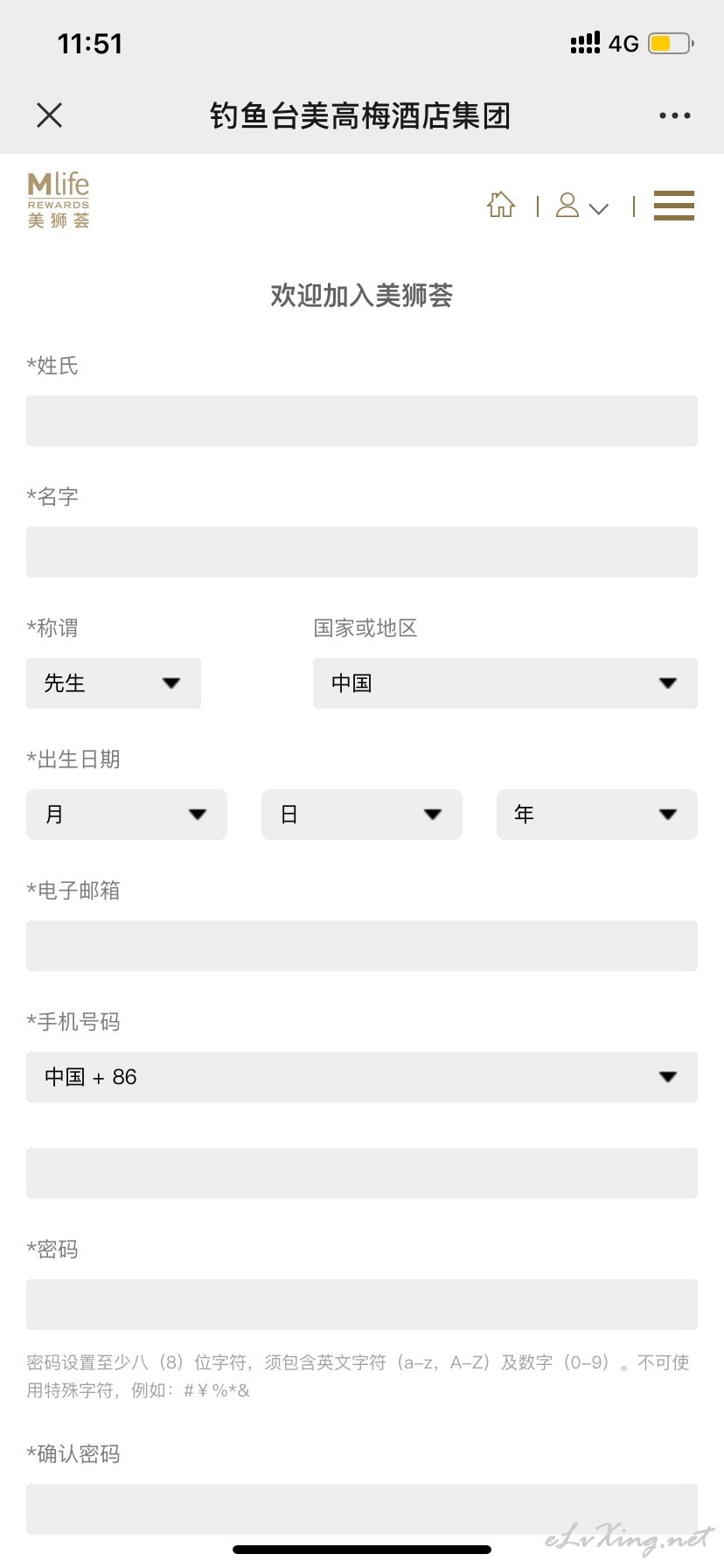Focus the 姓氏 surname field
This screenshot has height=1568, width=724.
click(362, 421)
